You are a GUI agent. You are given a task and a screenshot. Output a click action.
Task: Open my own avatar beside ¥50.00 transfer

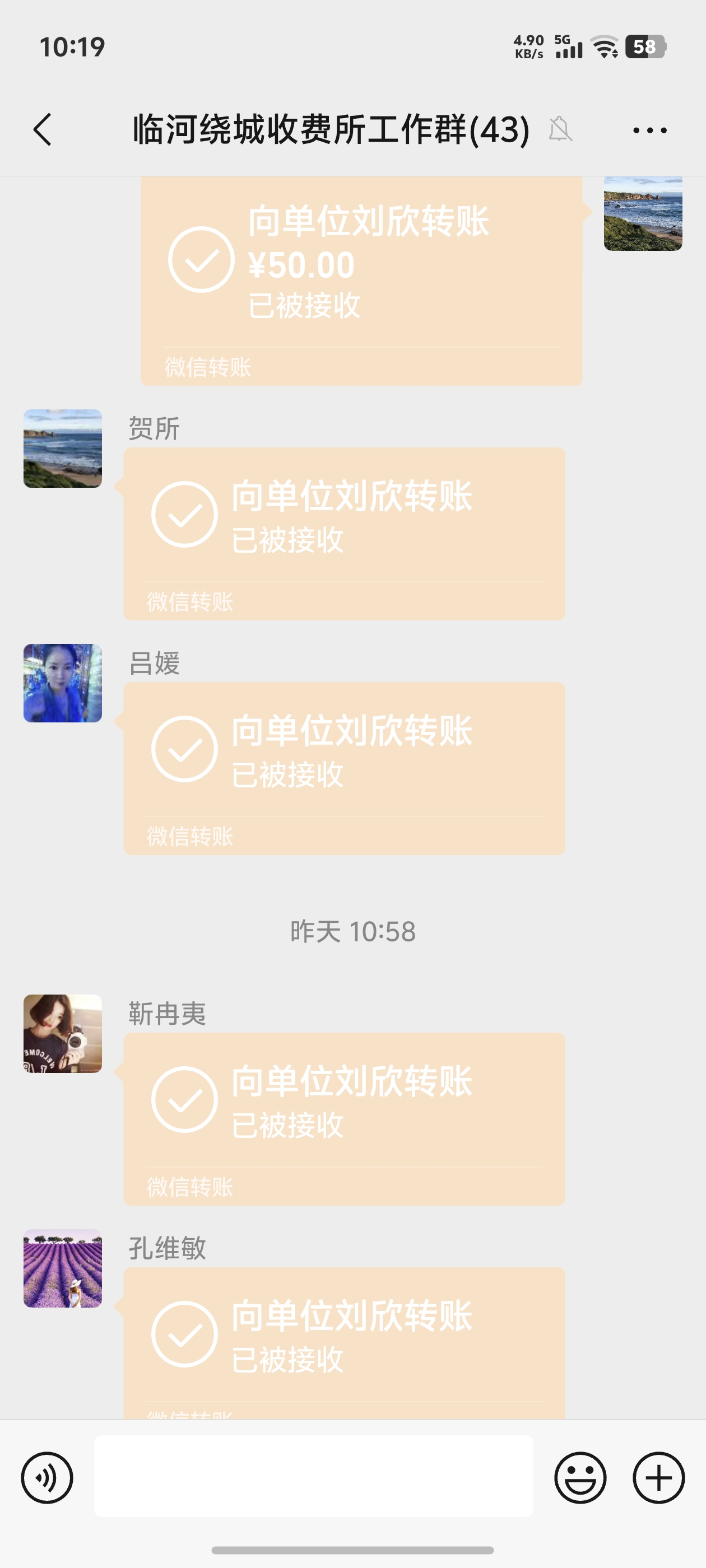point(643,214)
